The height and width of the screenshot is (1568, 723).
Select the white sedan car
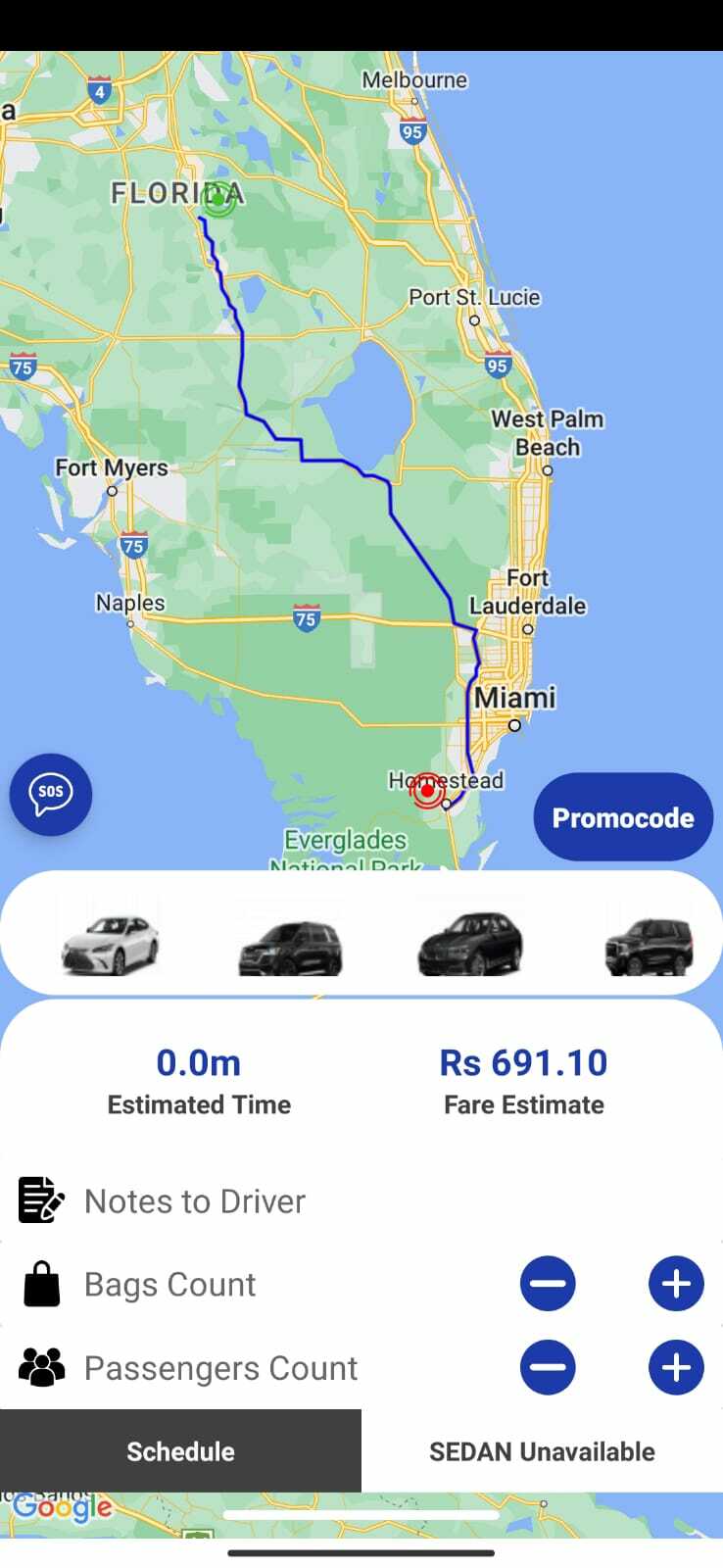tap(110, 944)
